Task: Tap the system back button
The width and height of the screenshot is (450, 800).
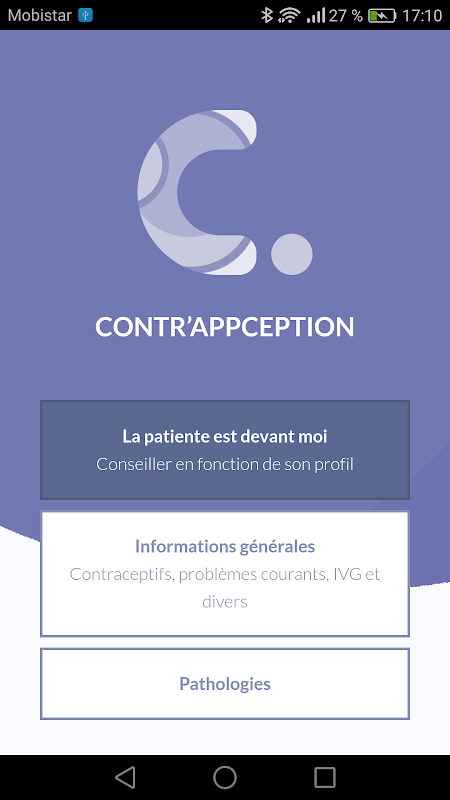Action: click(125, 778)
